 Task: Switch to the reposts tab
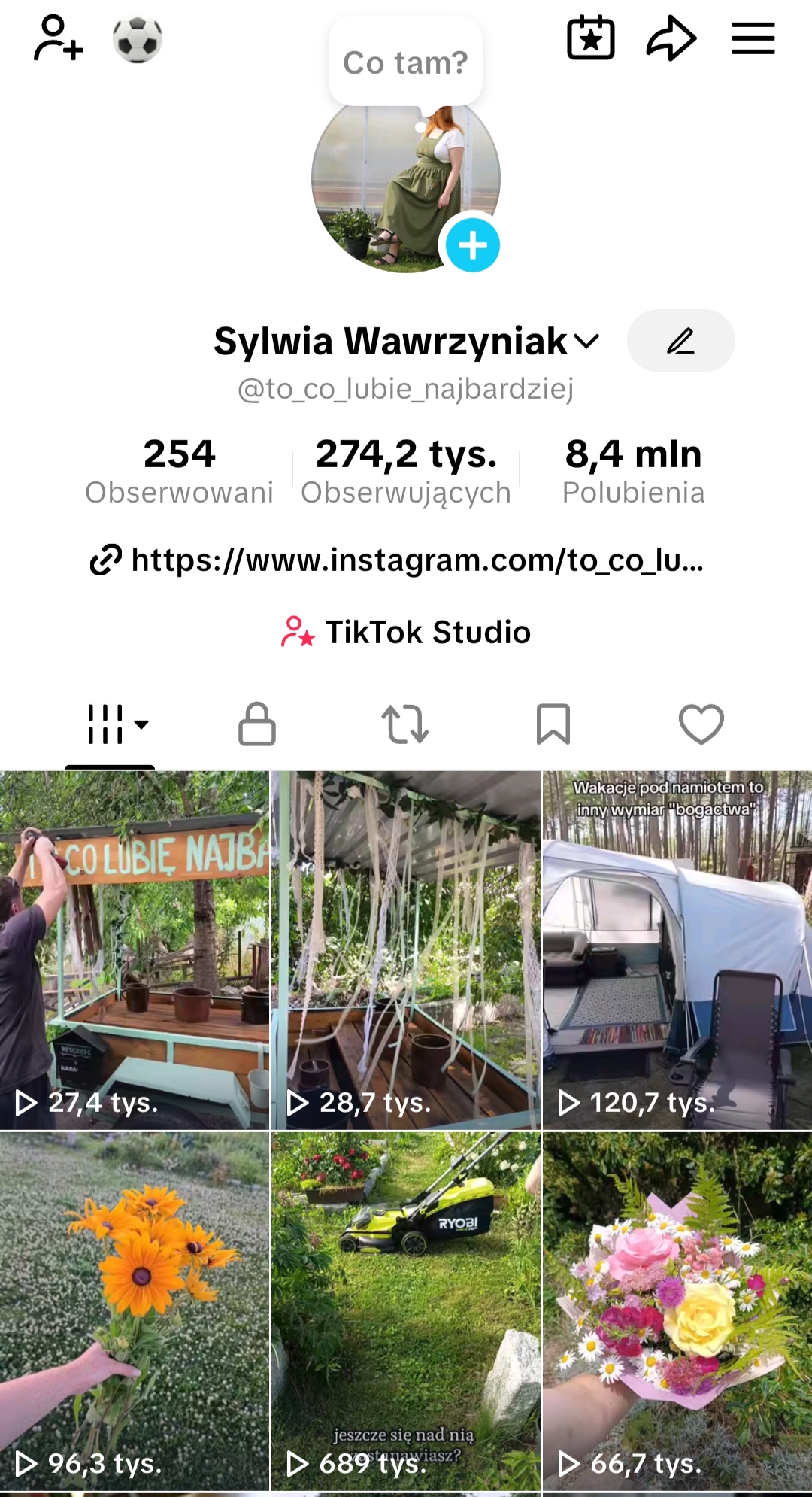tap(405, 724)
